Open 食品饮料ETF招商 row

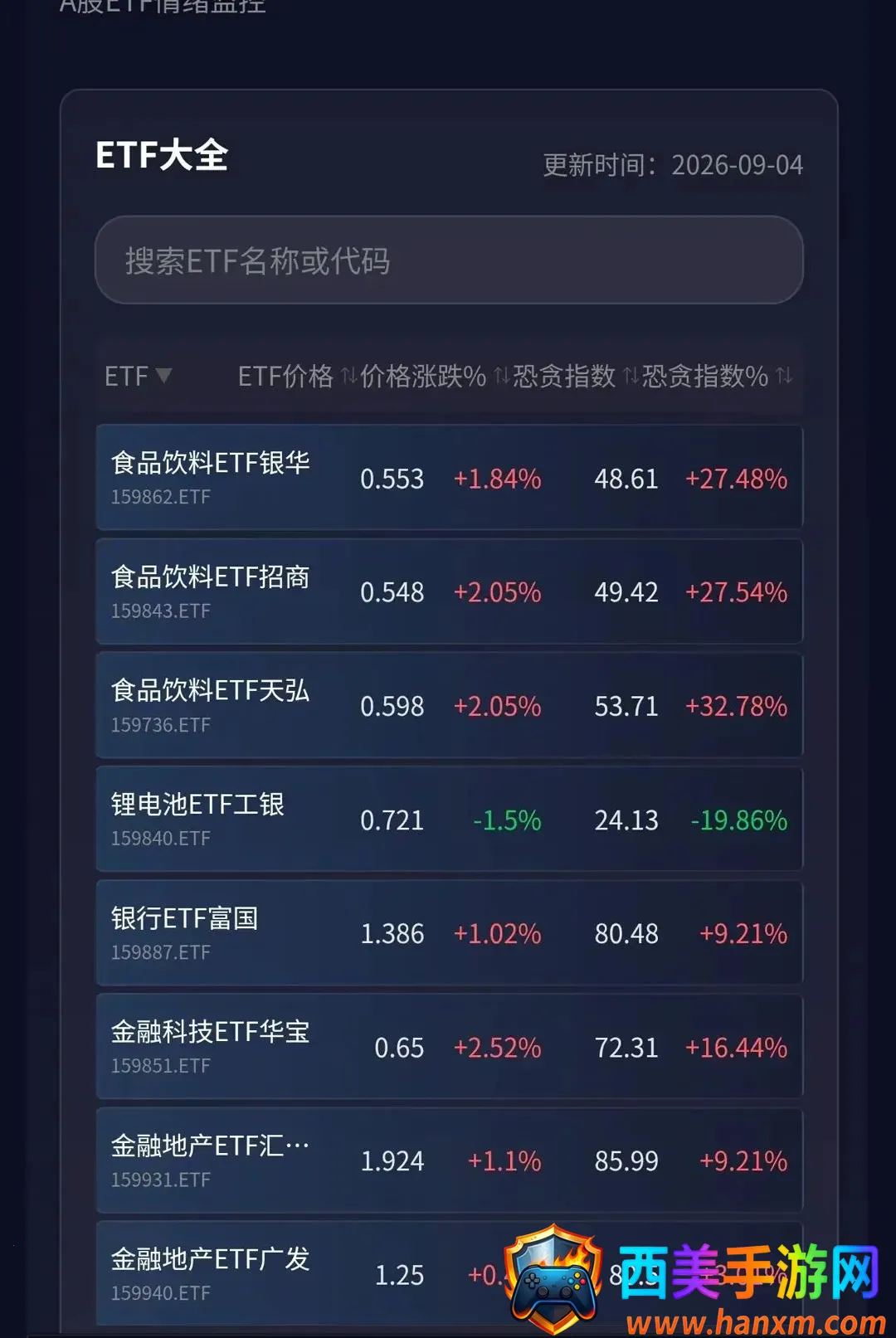click(449, 591)
